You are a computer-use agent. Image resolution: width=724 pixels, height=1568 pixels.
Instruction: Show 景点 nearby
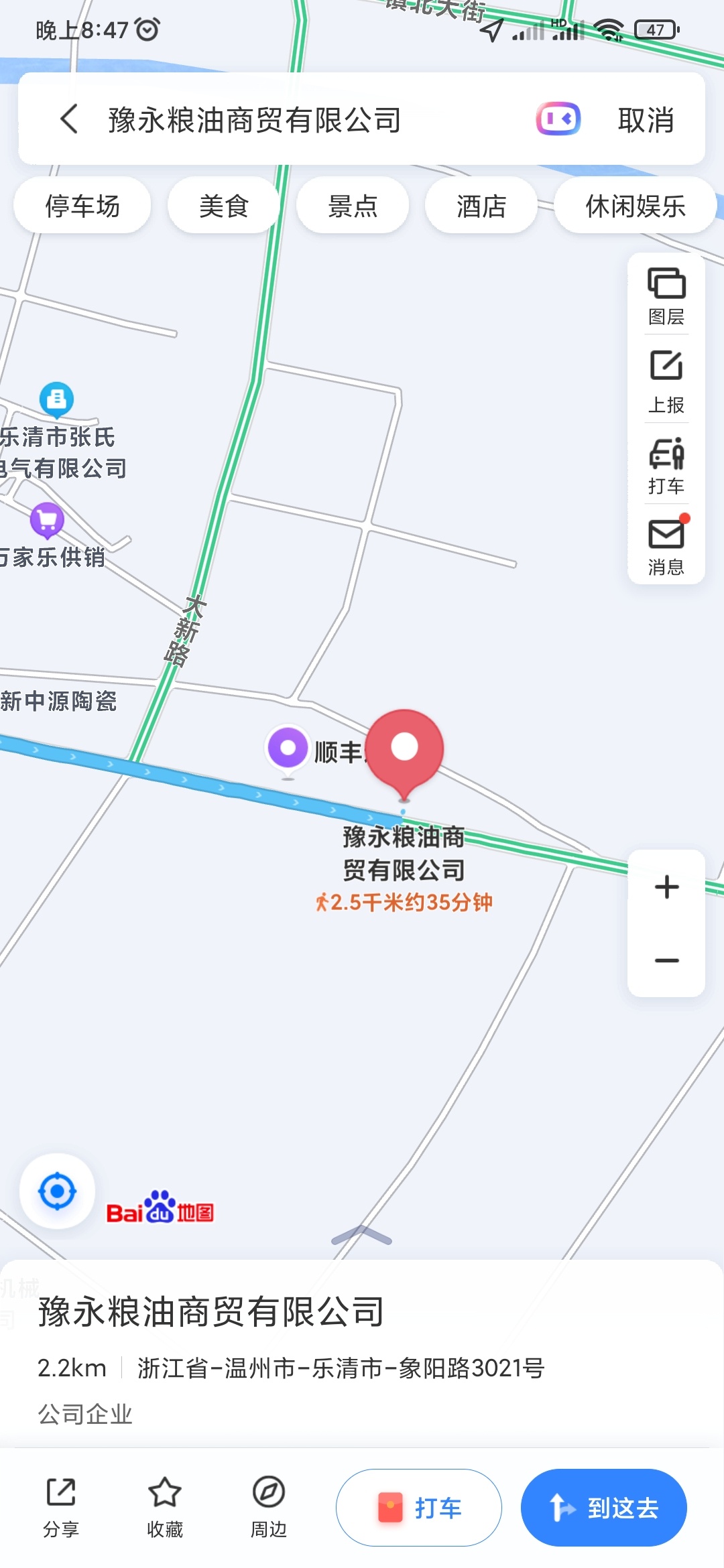coord(353,206)
